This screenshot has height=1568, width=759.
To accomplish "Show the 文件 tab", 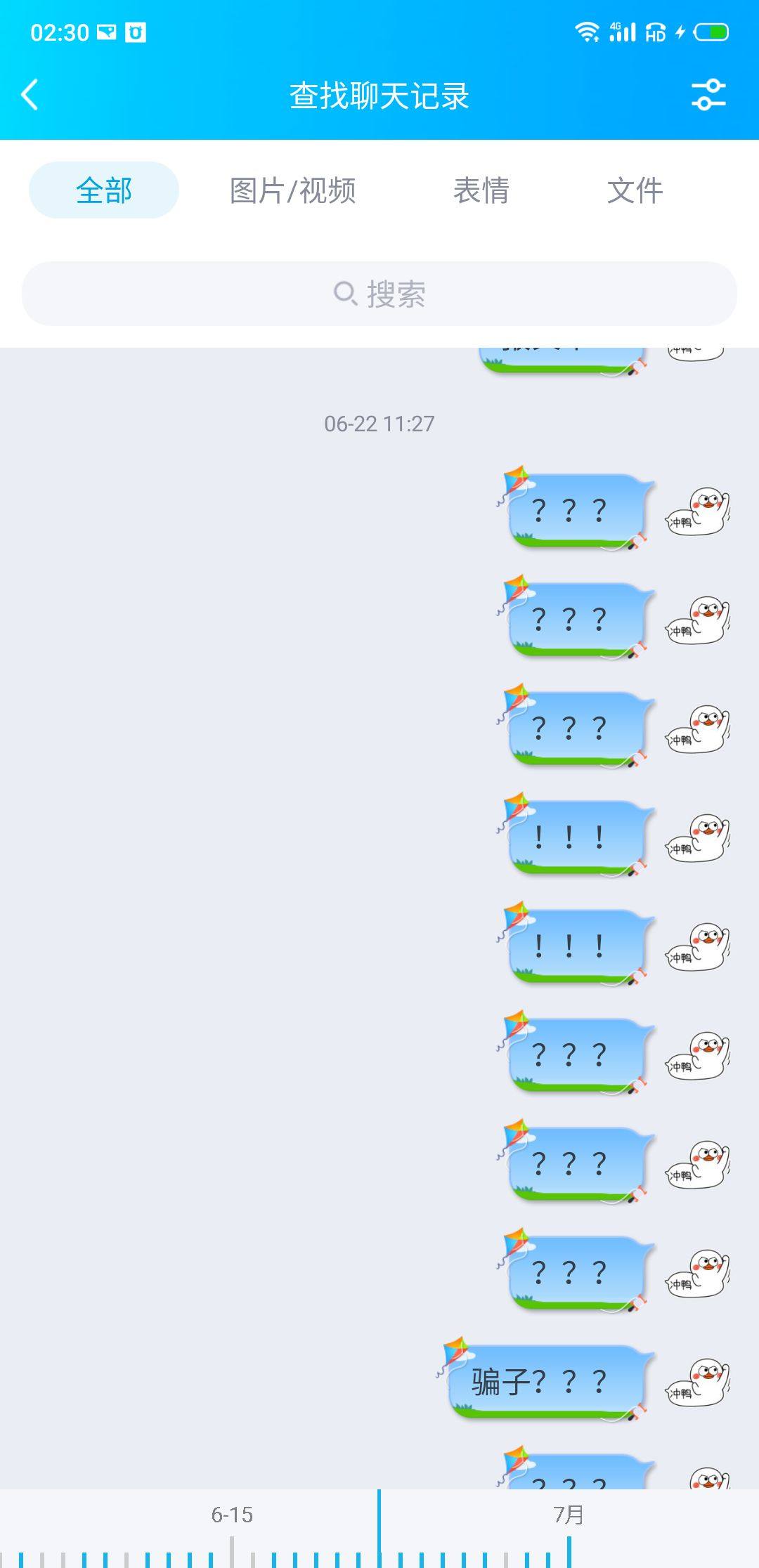I will (x=635, y=190).
